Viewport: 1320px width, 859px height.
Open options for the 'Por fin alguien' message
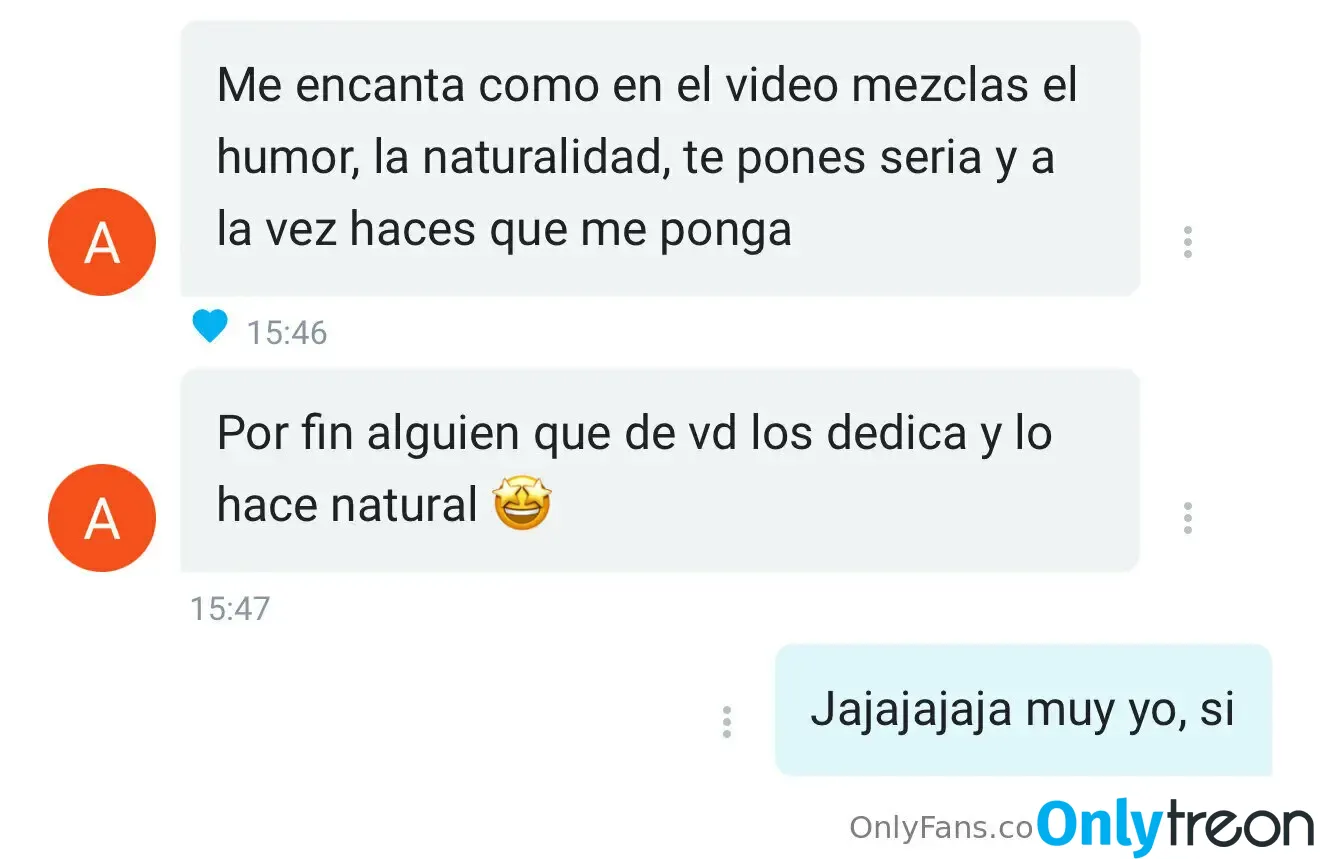click(1187, 518)
